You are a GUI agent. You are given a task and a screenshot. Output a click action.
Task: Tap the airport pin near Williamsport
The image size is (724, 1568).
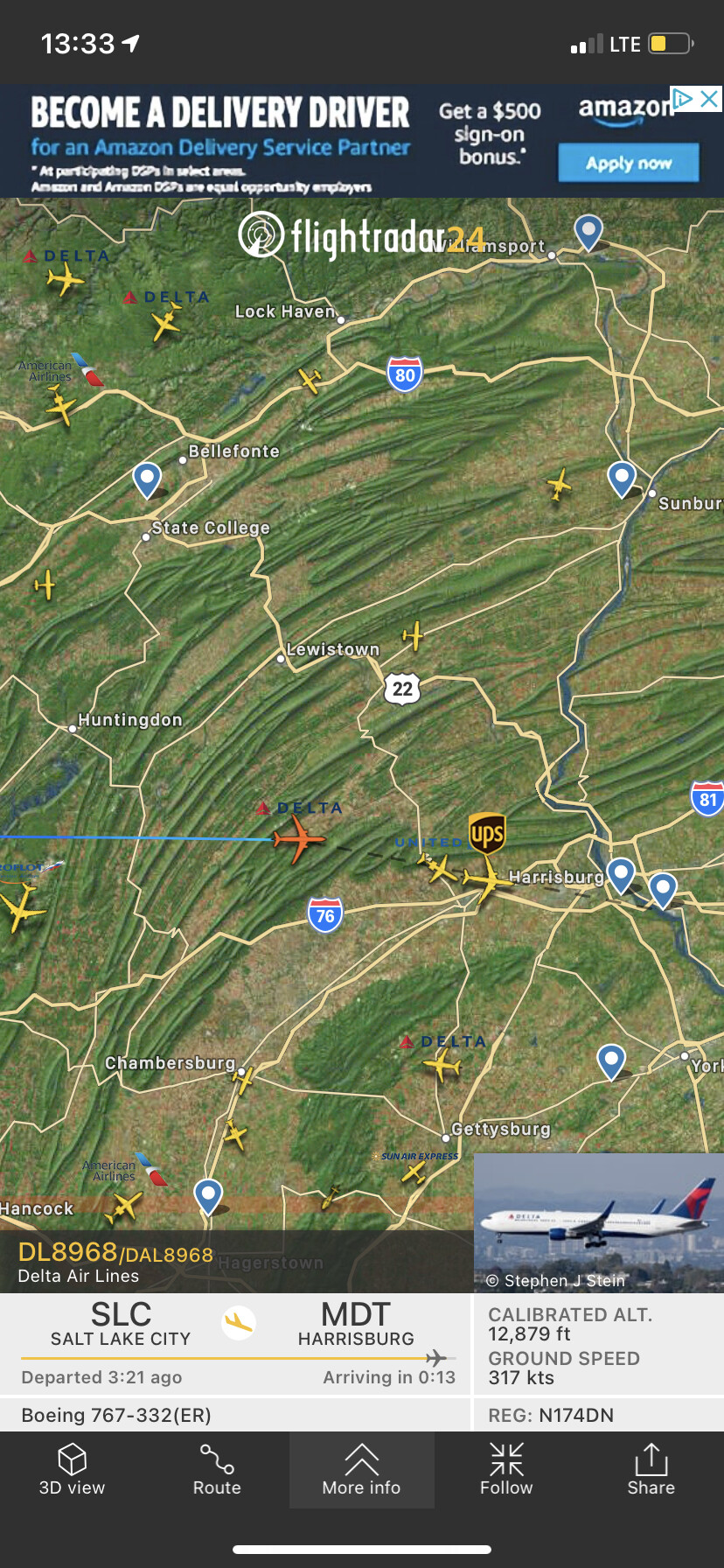click(589, 231)
